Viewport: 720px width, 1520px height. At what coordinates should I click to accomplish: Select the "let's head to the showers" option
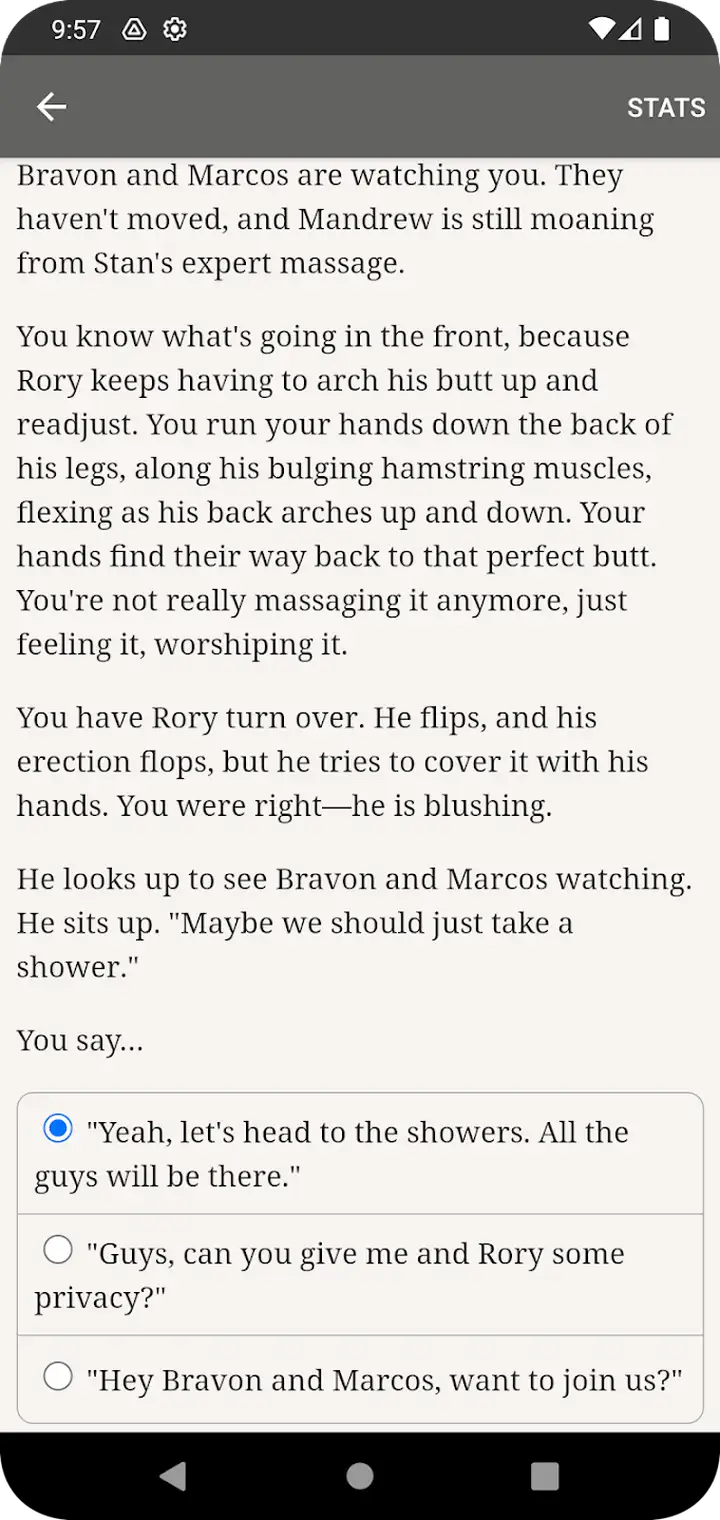(360, 1154)
